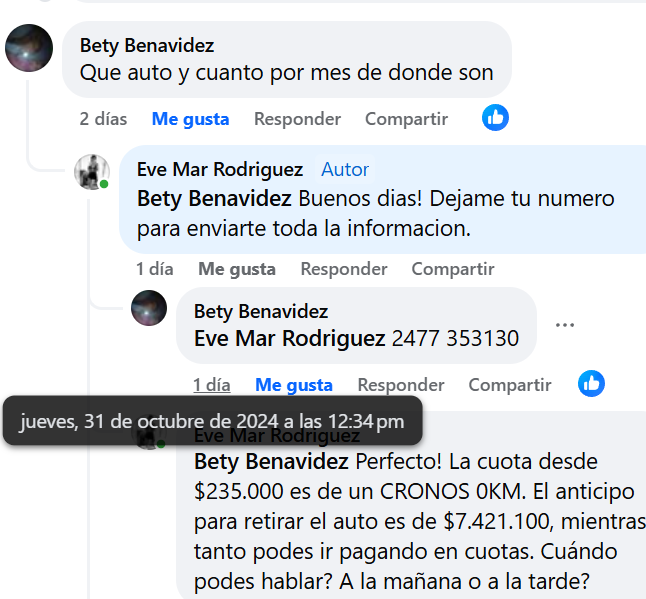Open Bety Benavidez's profile picture on top comment
This screenshot has height=599, width=646.
pyautogui.click(x=29, y=48)
